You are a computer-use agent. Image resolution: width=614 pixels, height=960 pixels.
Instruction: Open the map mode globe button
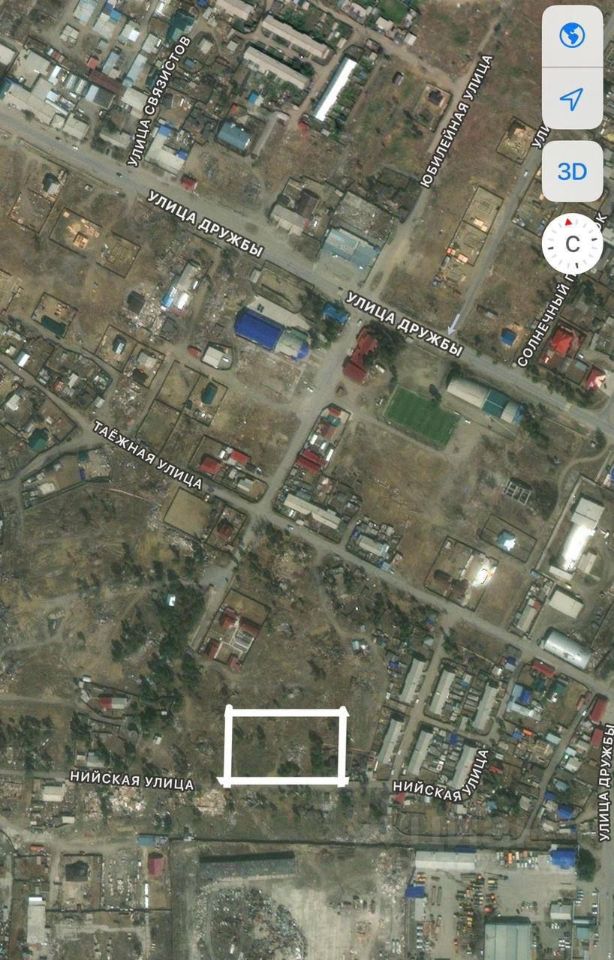click(572, 38)
